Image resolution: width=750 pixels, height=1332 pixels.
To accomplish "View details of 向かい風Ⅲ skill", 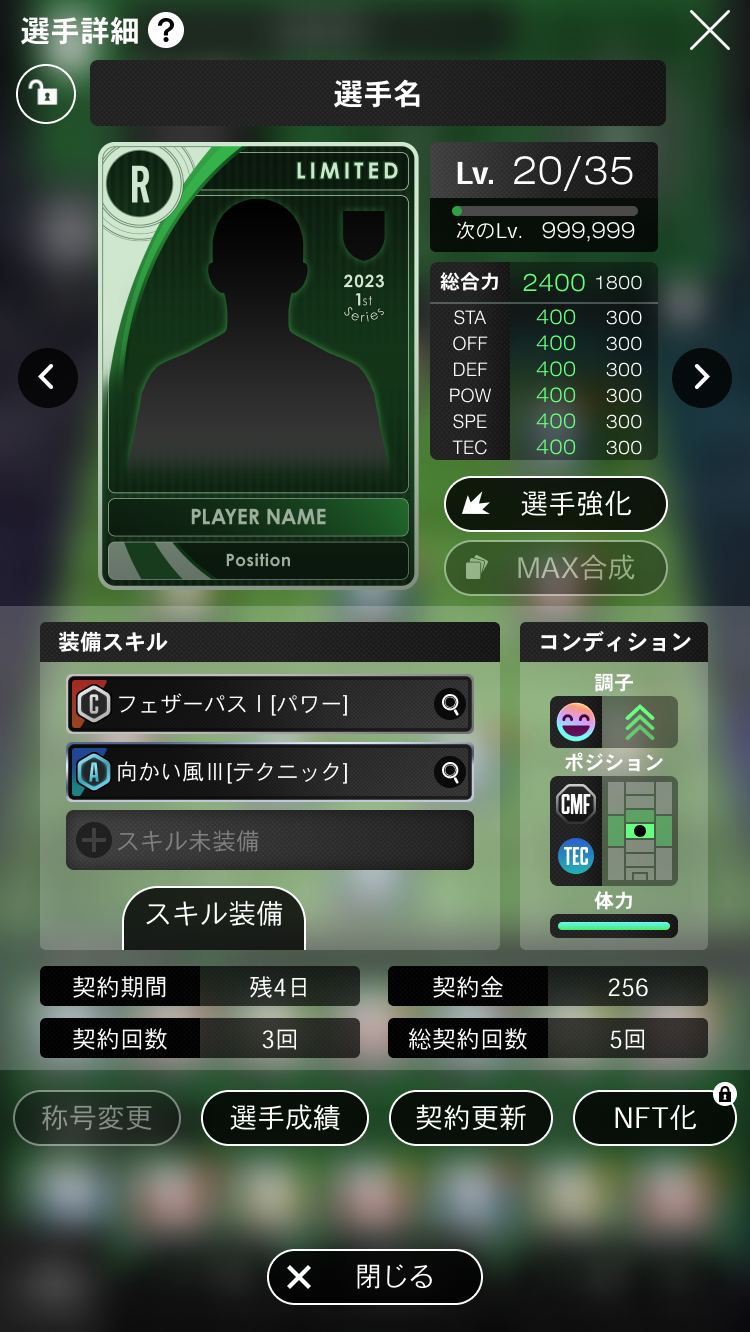I will click(450, 772).
